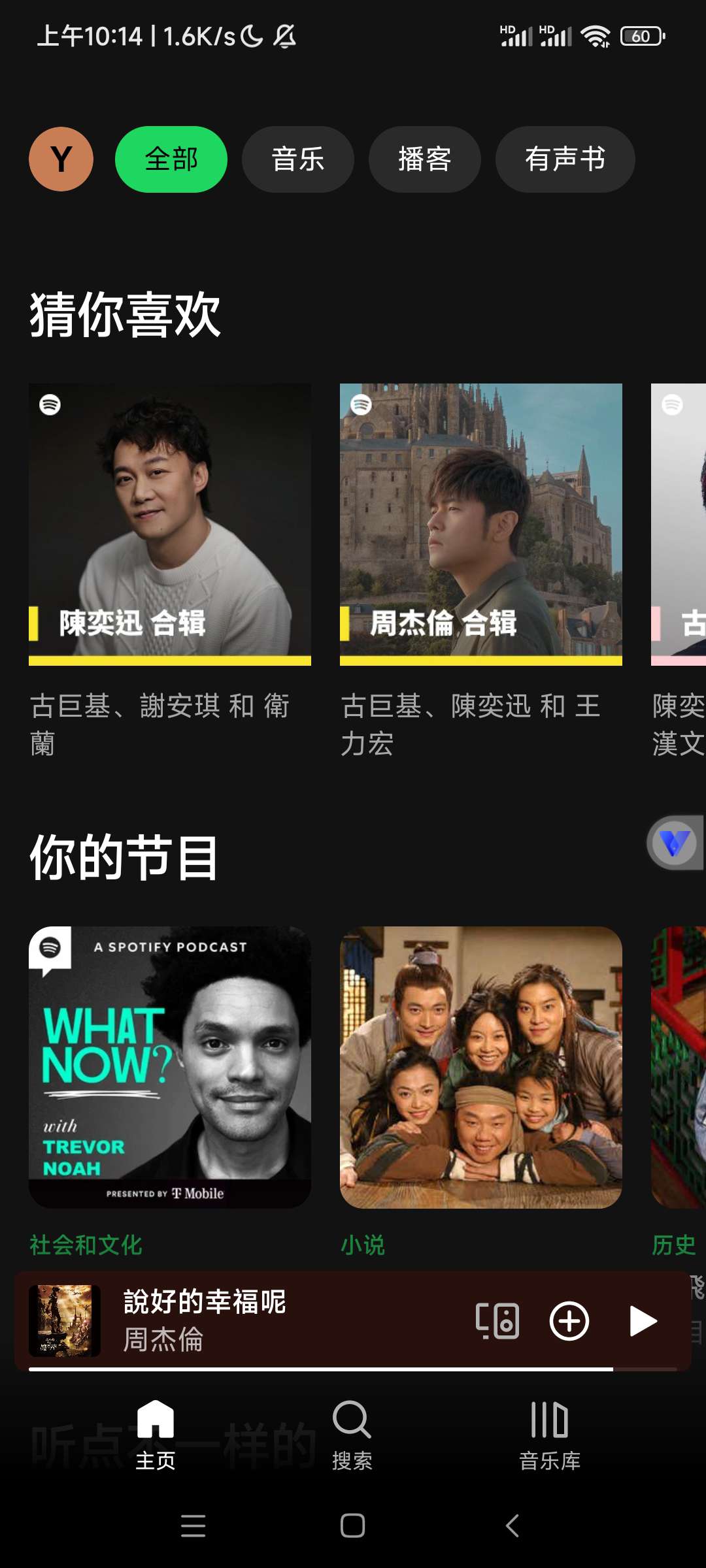Tap the system back button

[x=513, y=1526]
